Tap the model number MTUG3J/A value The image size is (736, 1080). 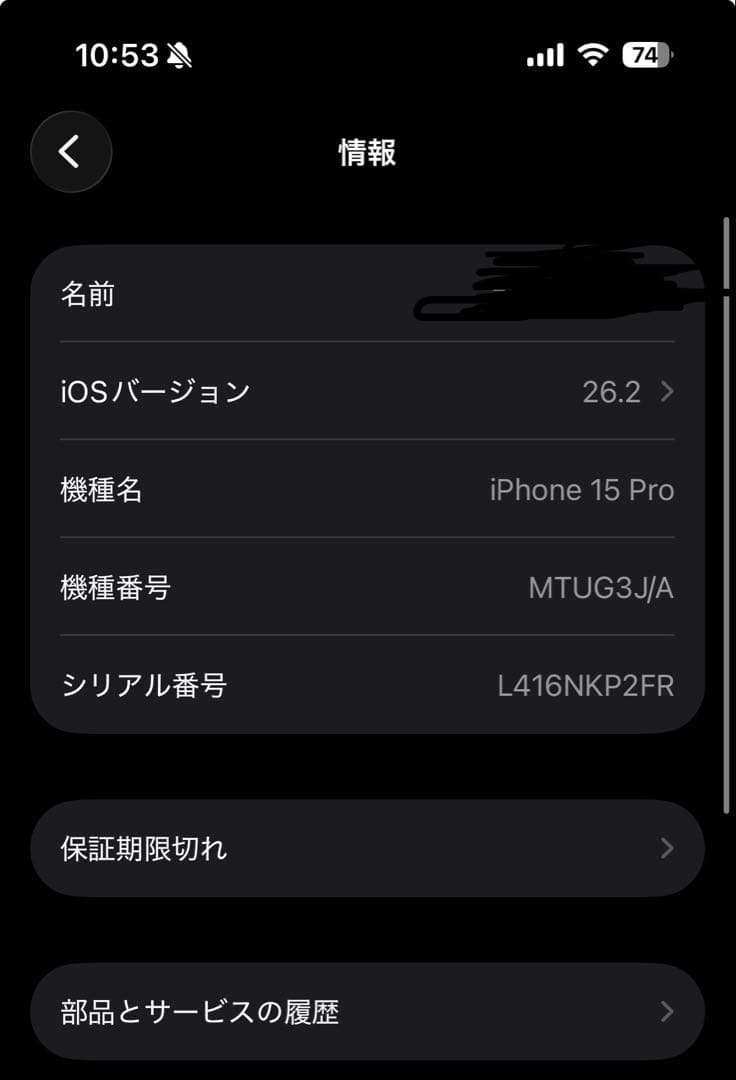(601, 589)
